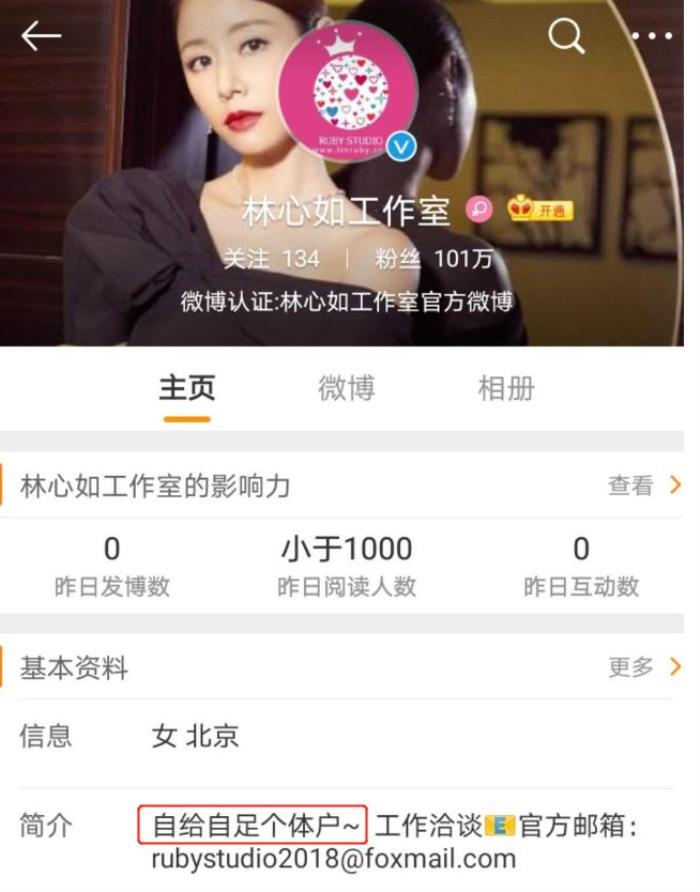700x892 pixels.
Task: View the 粉丝 101万 followers list
Action: 434,259
